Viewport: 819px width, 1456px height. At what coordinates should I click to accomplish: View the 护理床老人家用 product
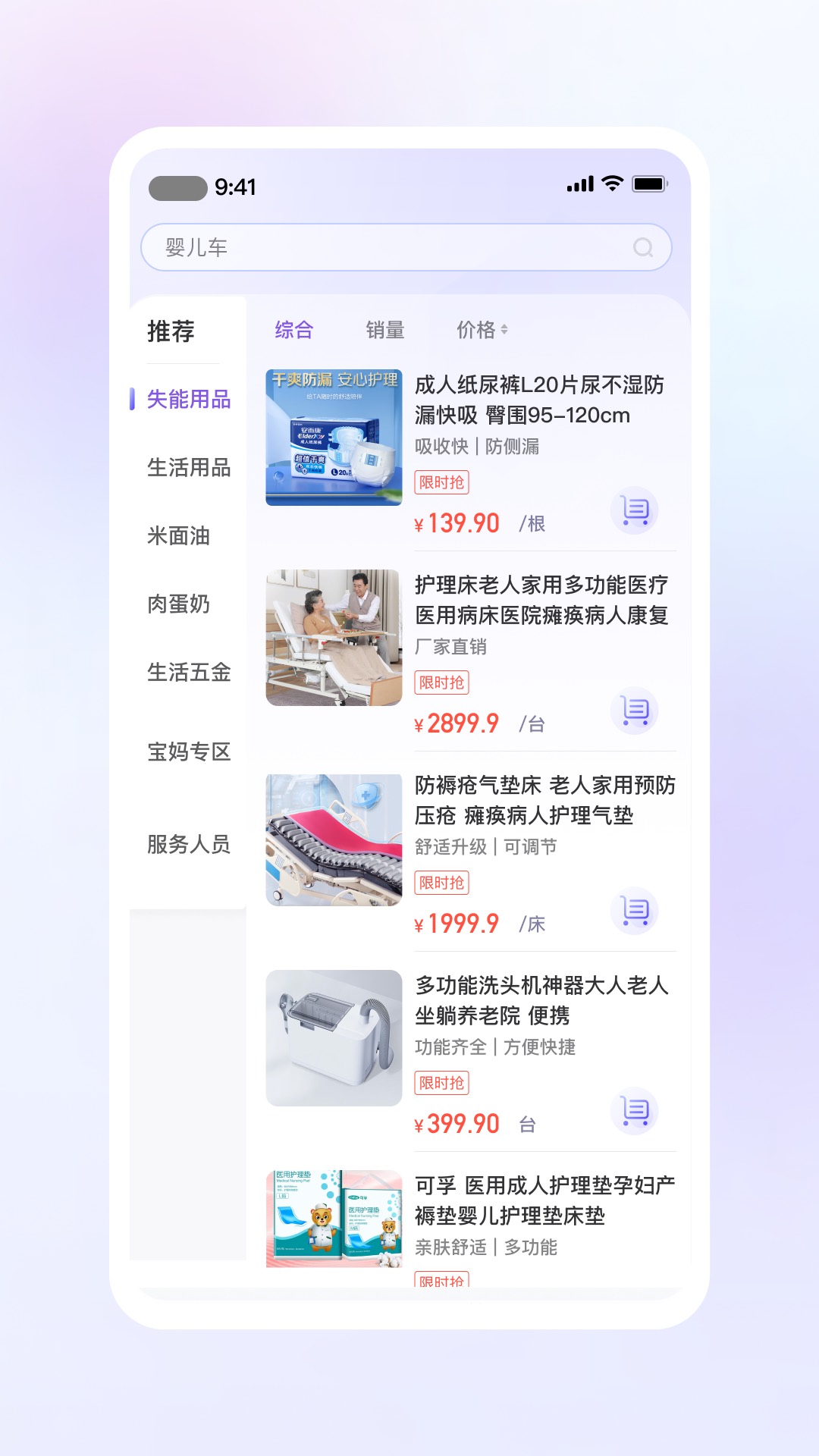[x=541, y=600]
